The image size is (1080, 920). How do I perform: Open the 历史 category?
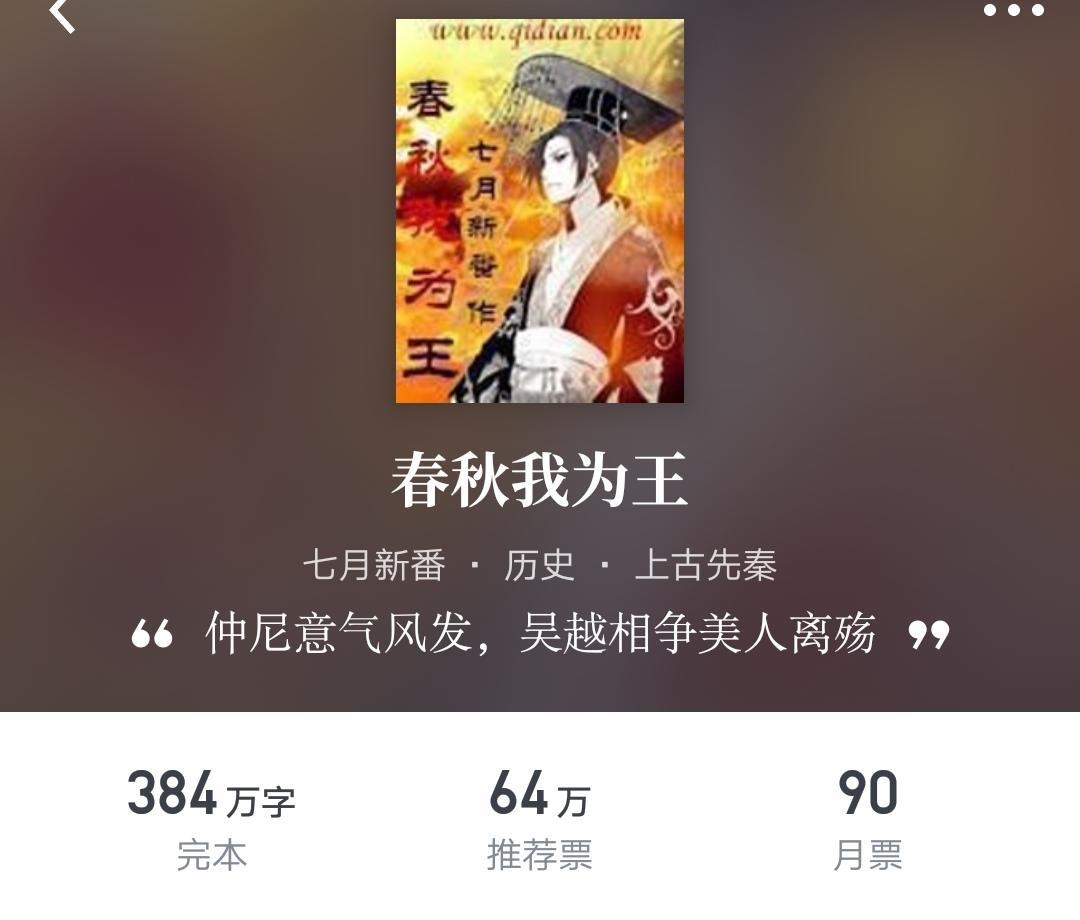[539, 566]
